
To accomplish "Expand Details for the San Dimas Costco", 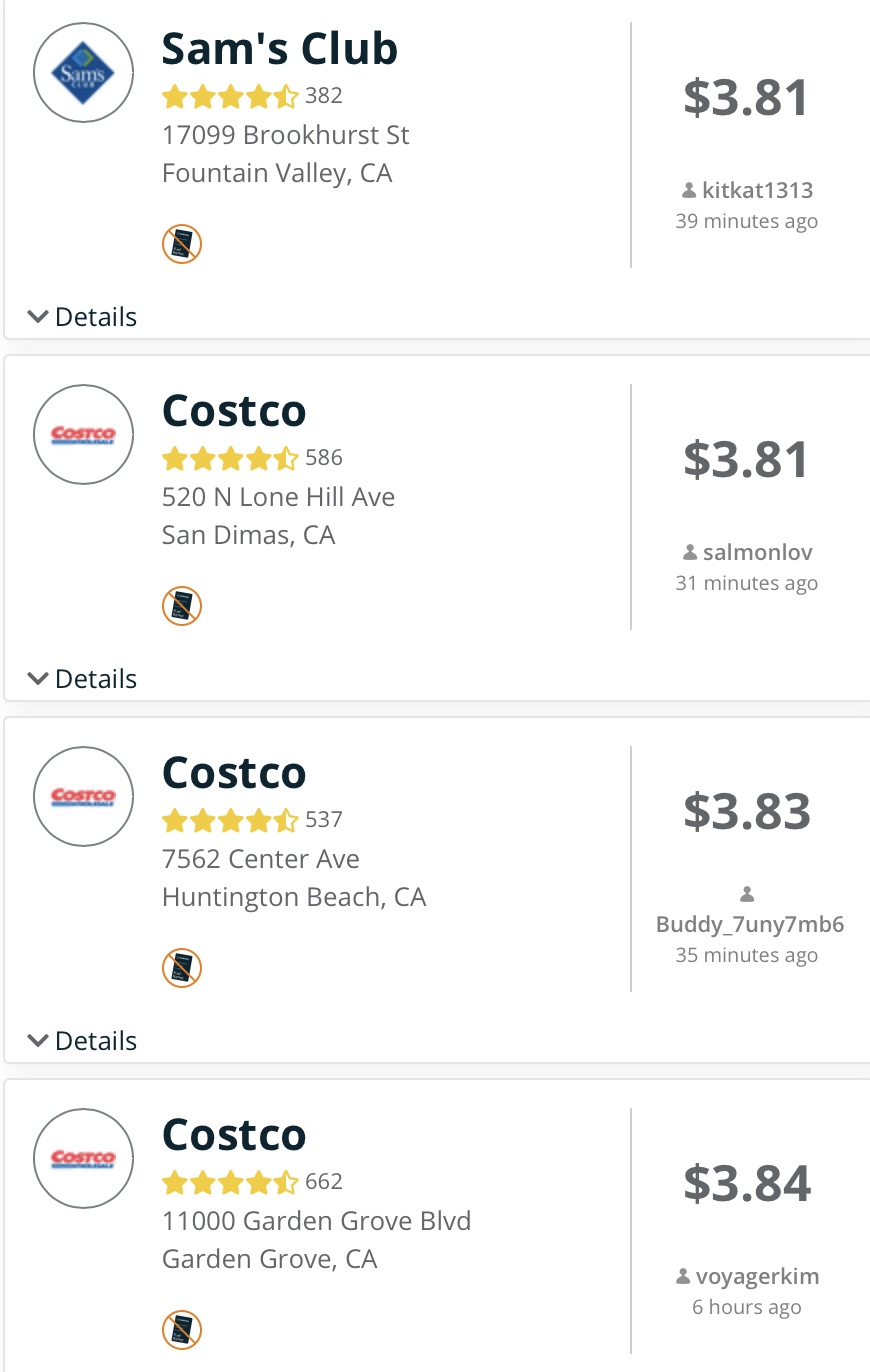I will [x=80, y=678].
